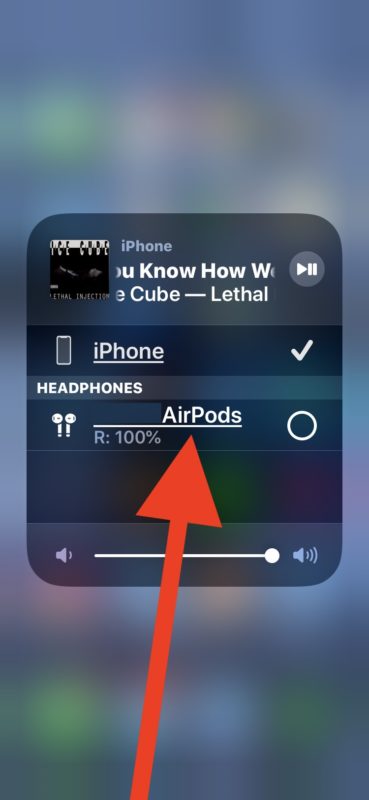Toggle play/pause for the current song
369x800 pixels.
[307, 268]
